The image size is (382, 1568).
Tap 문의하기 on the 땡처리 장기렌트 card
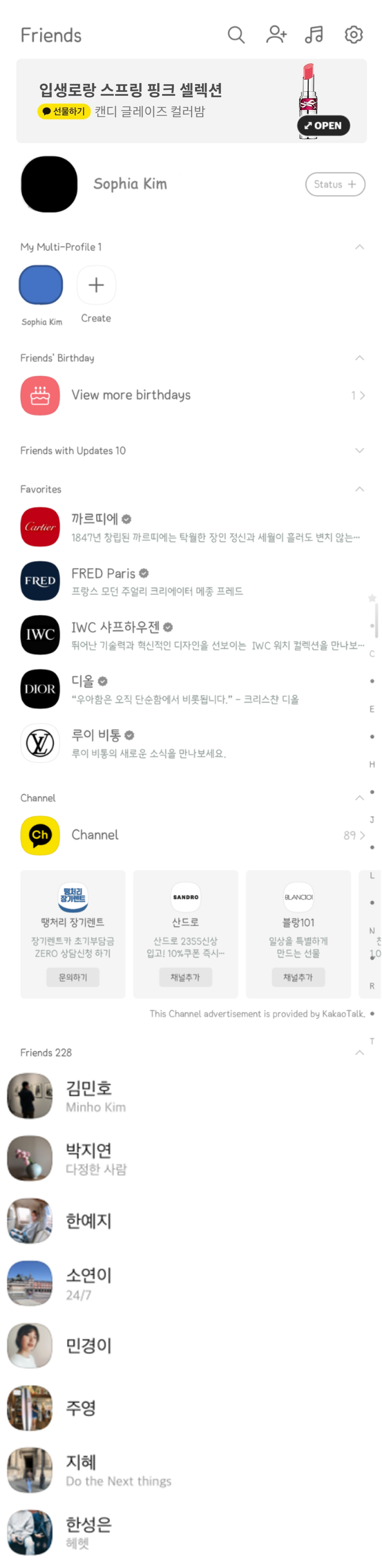(x=73, y=977)
